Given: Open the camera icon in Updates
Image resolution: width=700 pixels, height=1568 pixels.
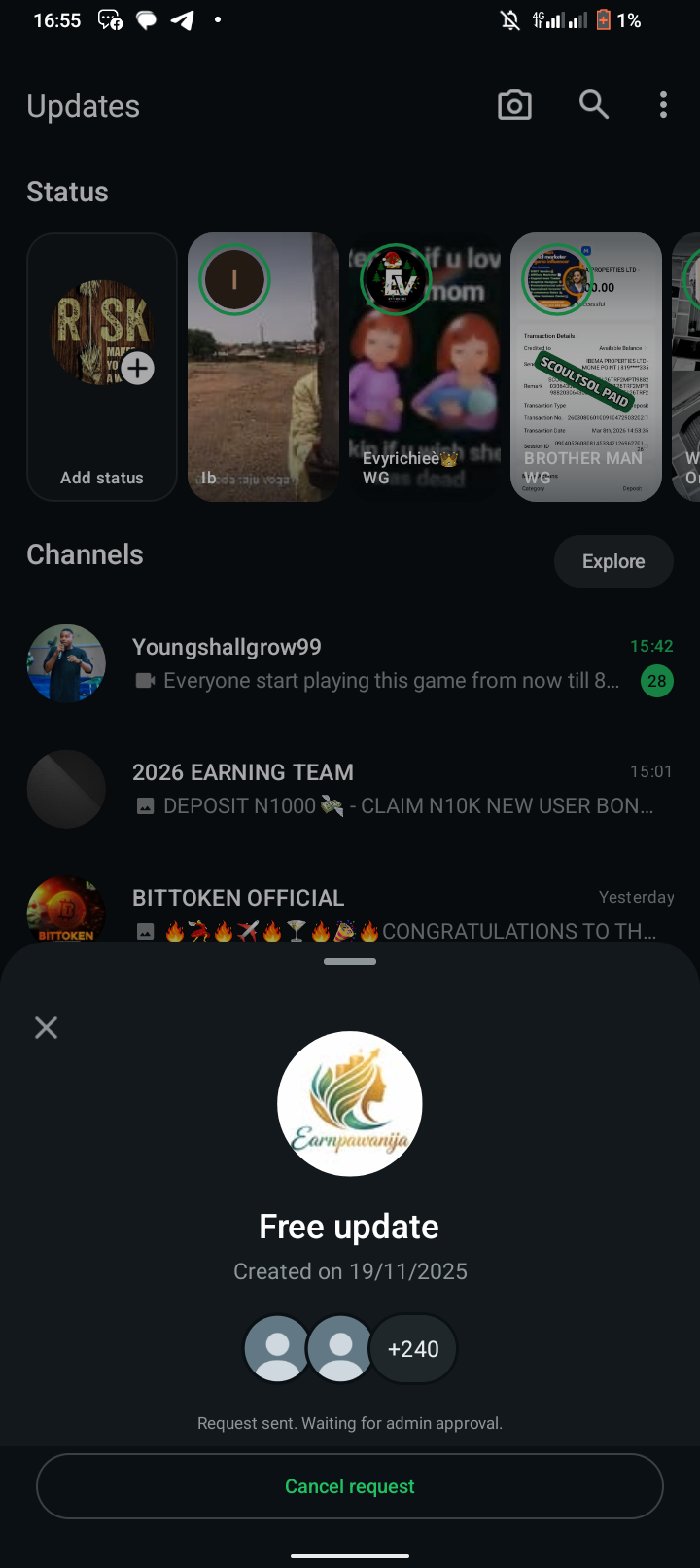Looking at the screenshot, I should coord(514,105).
